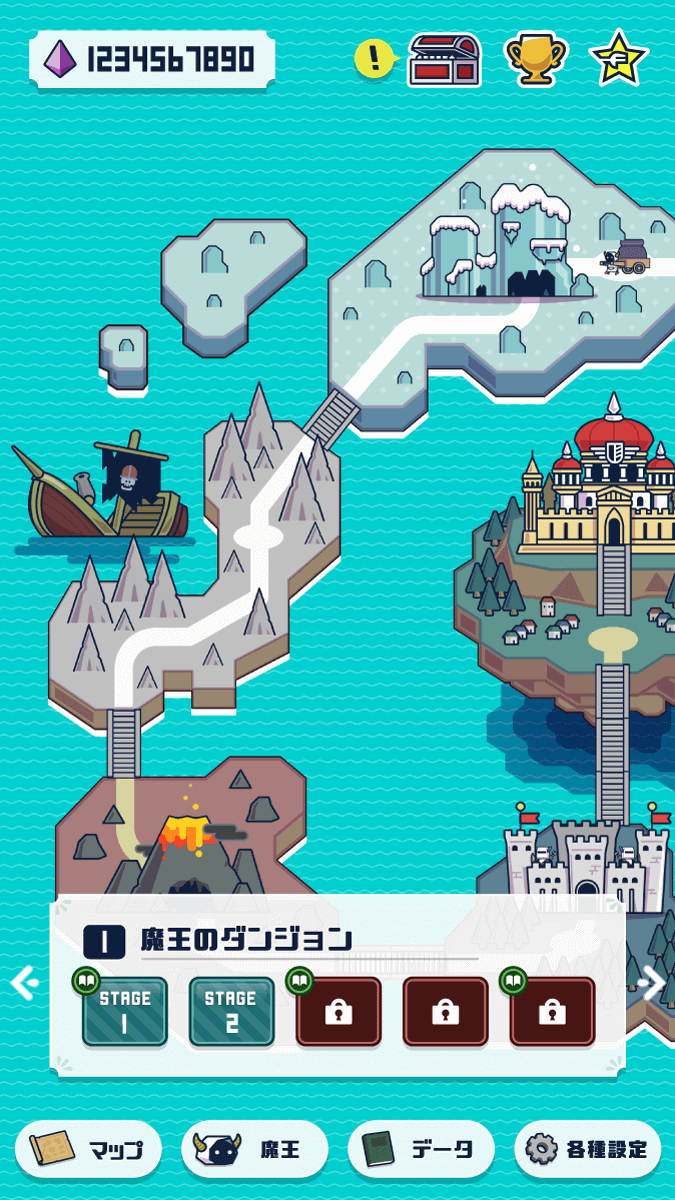Tap the exclamation notification bubble
Viewport: 675px width, 1200px height.
375,60
